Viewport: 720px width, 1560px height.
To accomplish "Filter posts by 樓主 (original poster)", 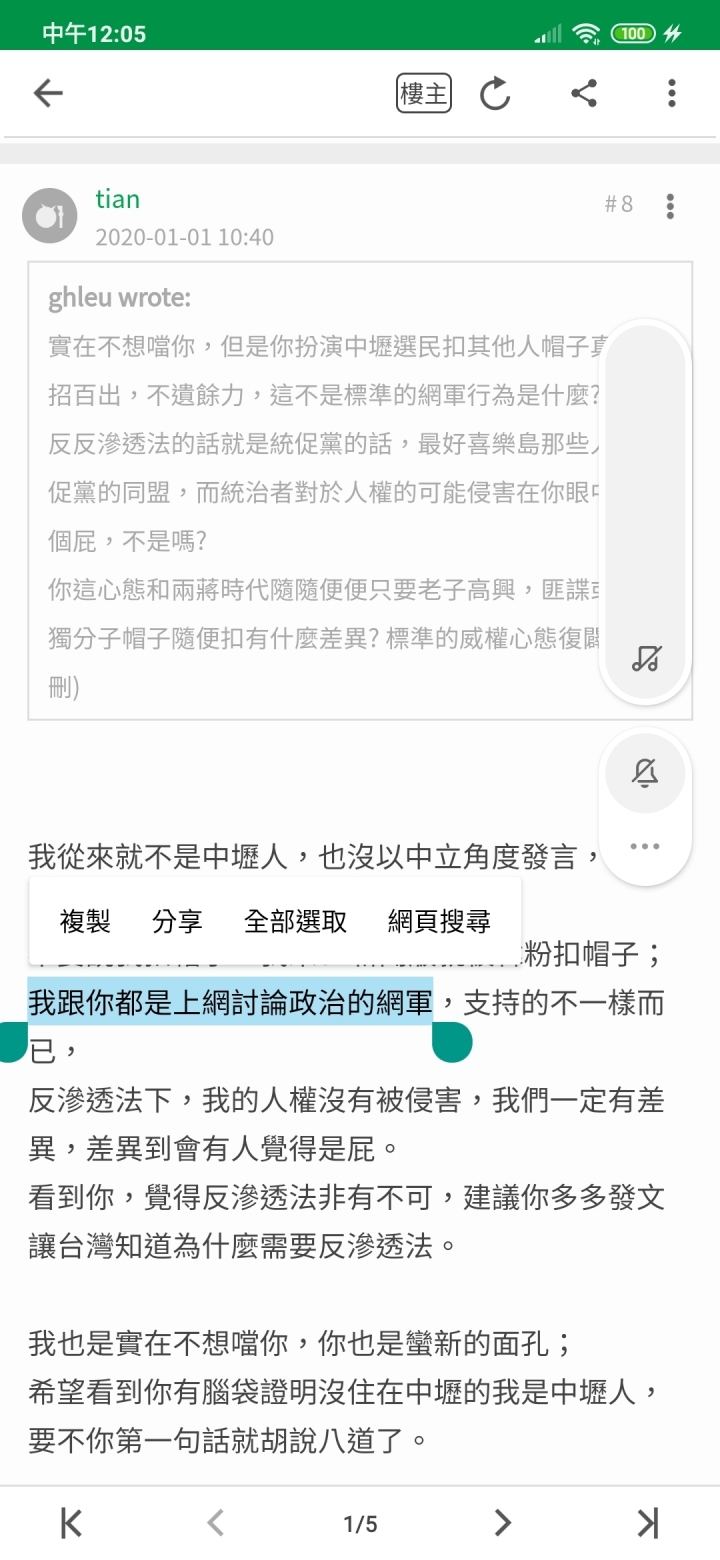I will click(x=423, y=94).
